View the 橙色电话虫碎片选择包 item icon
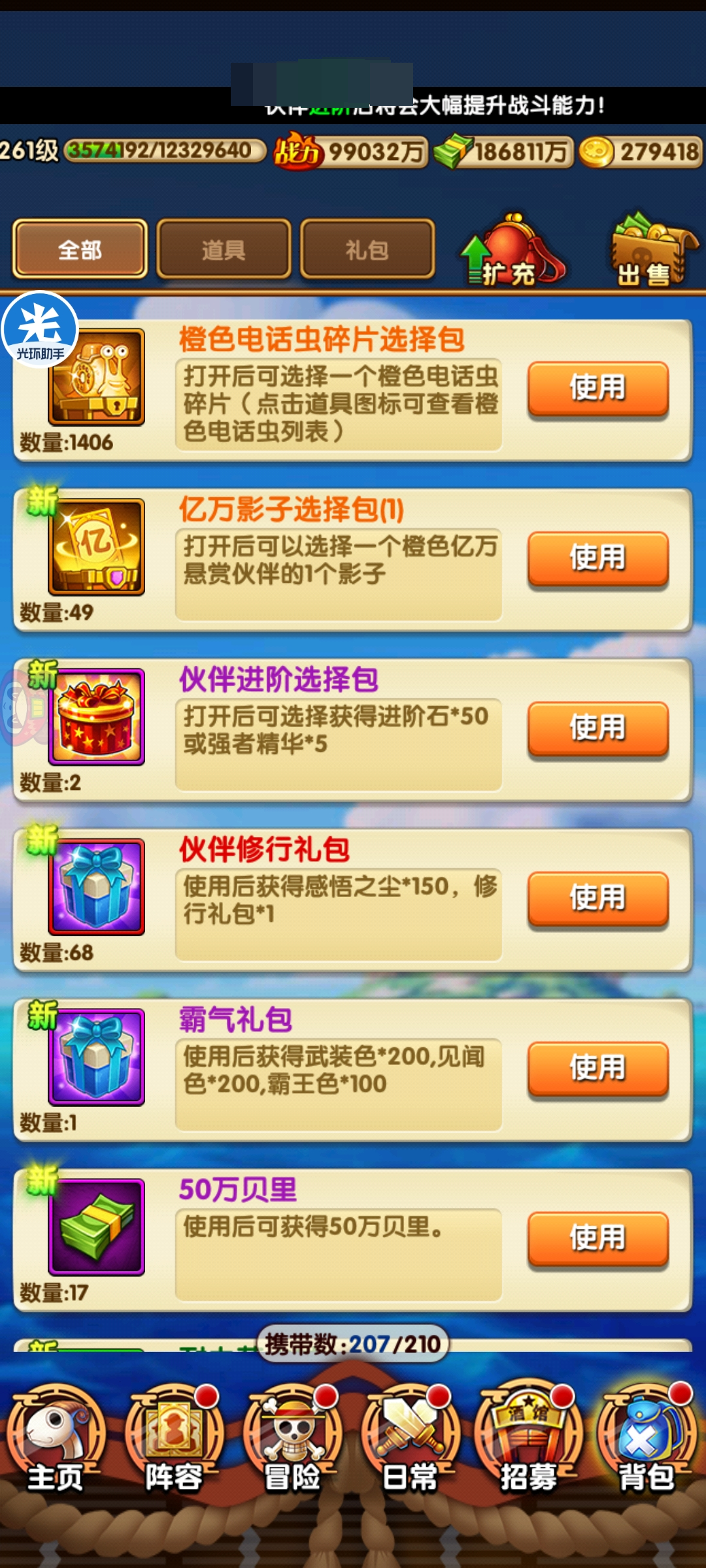 coord(97,378)
